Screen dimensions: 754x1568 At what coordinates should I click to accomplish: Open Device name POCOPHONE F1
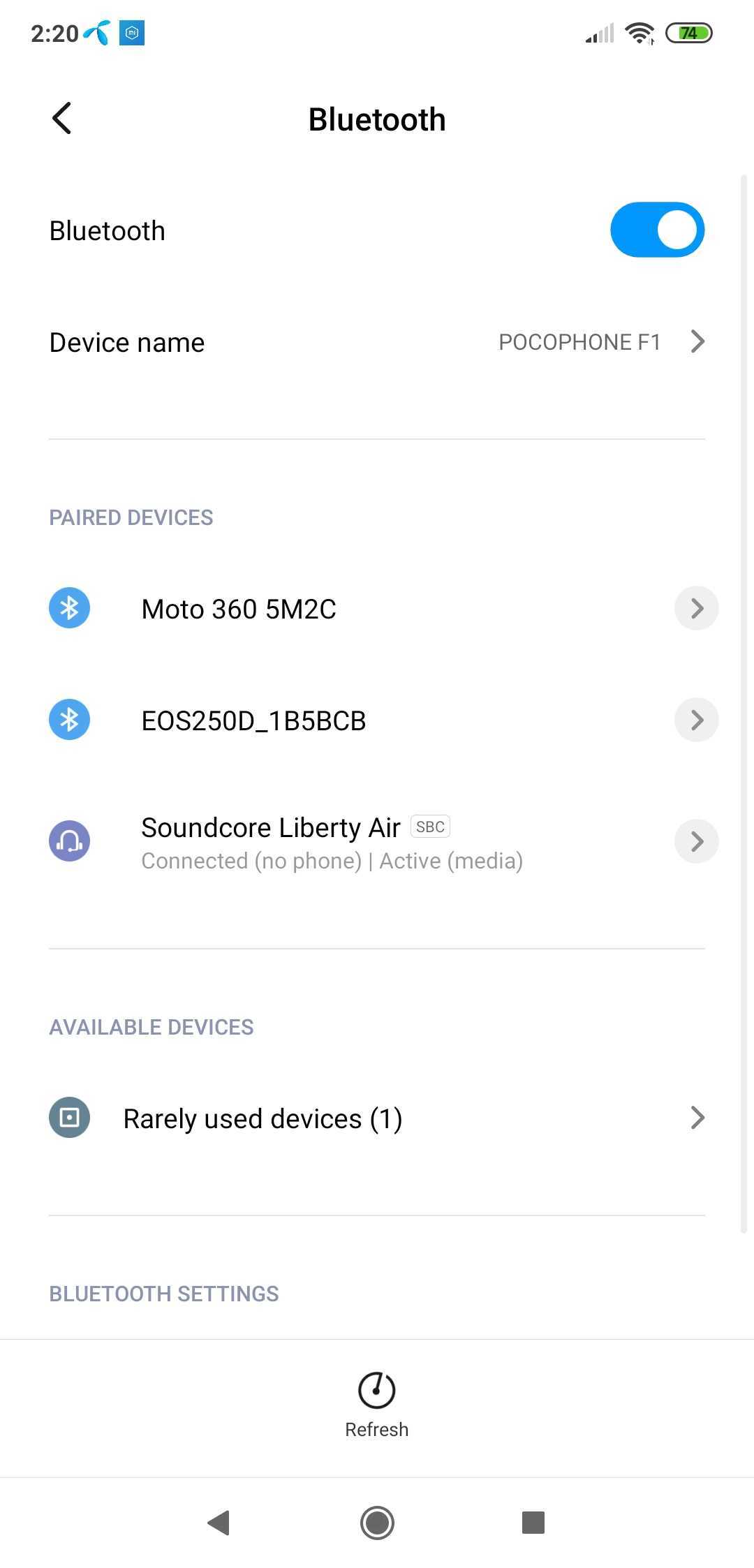(377, 342)
